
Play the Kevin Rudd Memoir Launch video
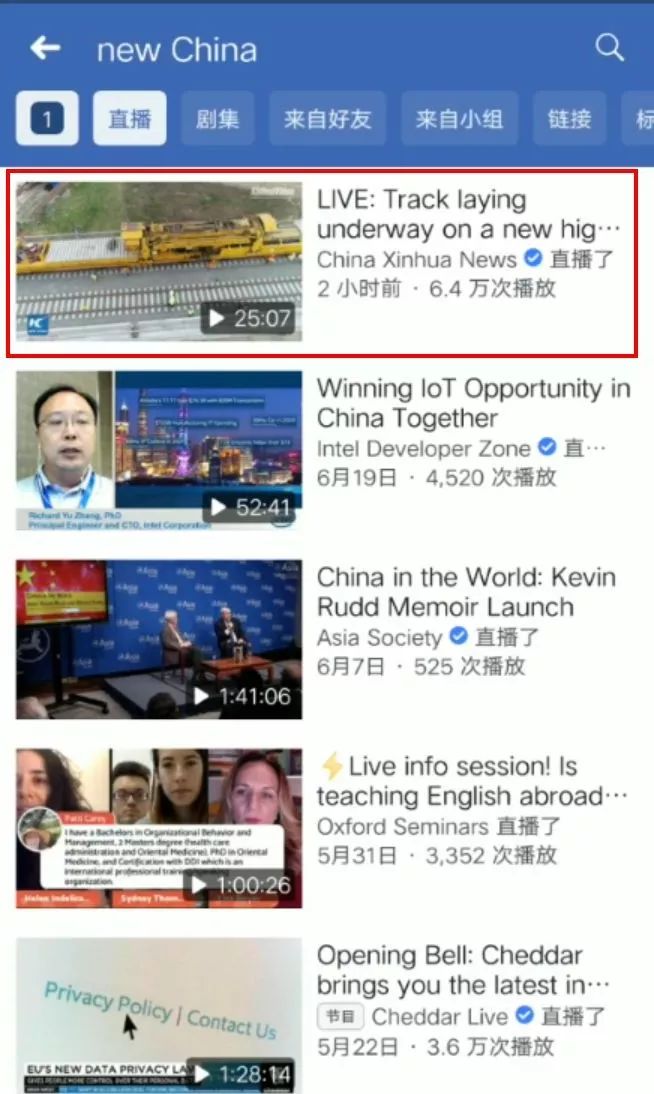point(160,639)
